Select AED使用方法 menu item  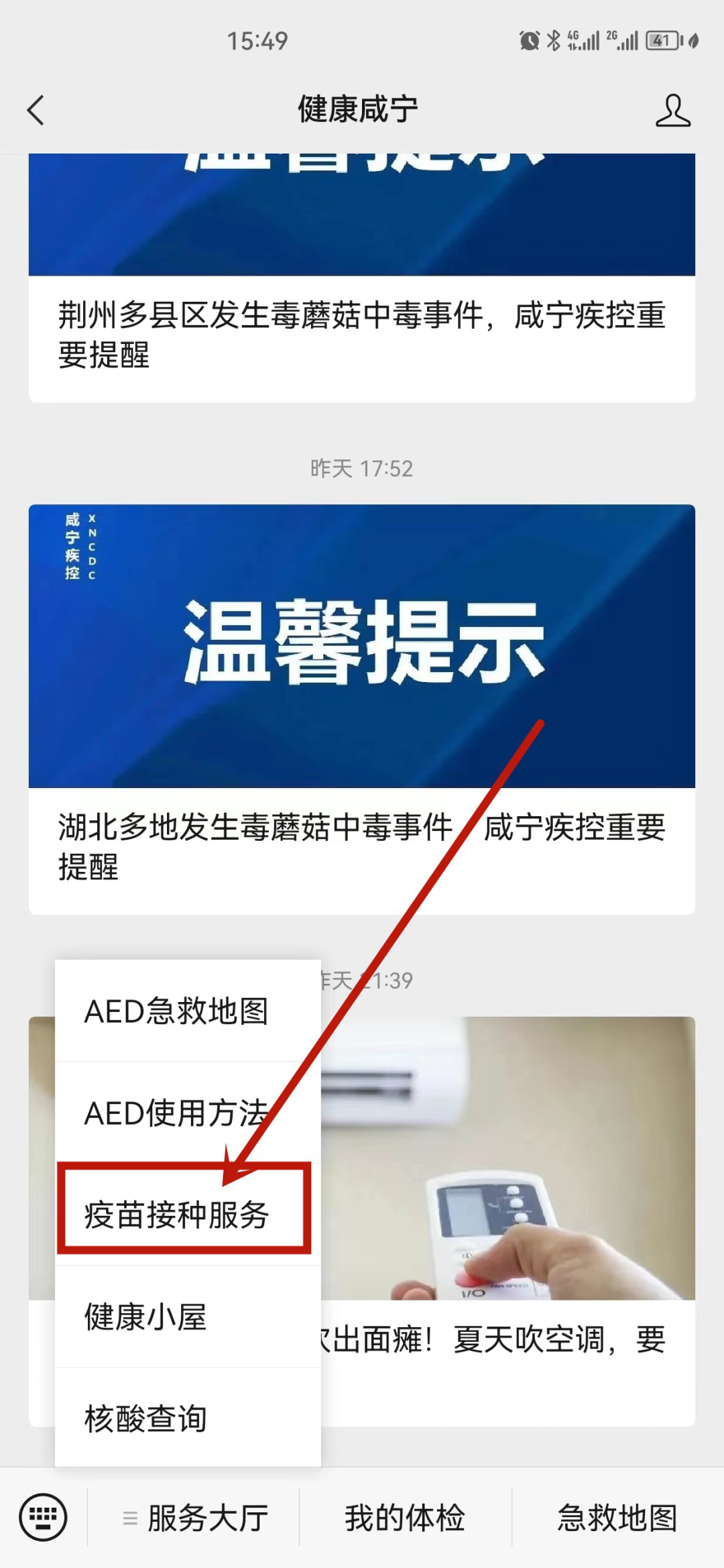176,1113
